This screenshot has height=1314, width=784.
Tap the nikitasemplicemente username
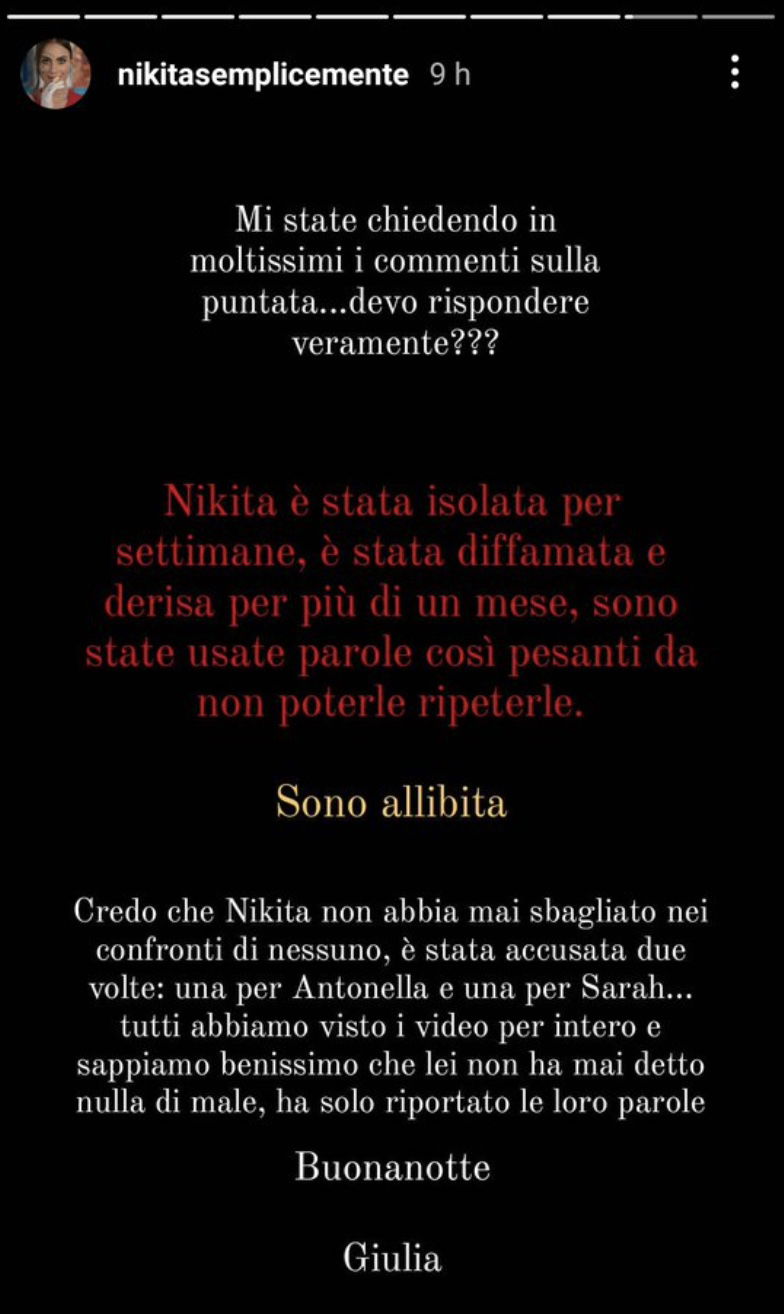262,75
